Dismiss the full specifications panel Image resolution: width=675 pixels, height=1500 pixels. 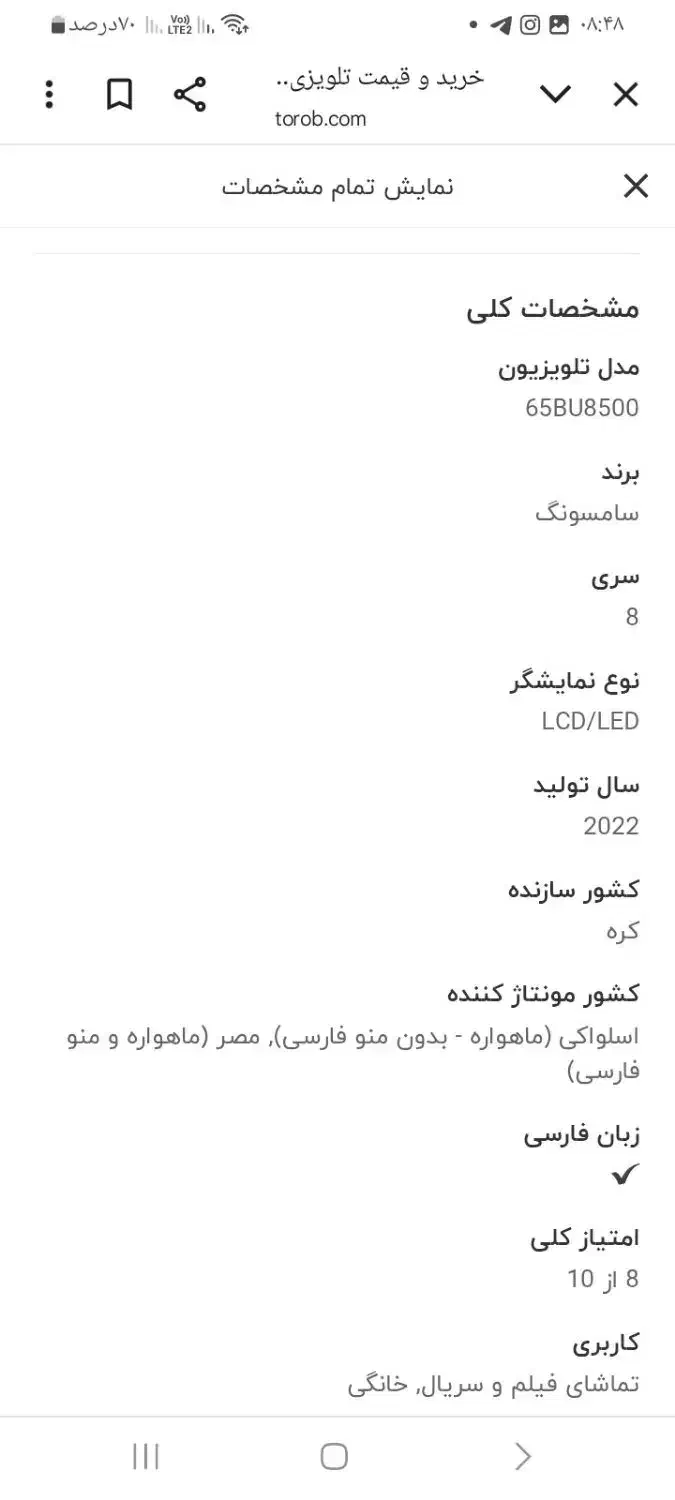[636, 186]
